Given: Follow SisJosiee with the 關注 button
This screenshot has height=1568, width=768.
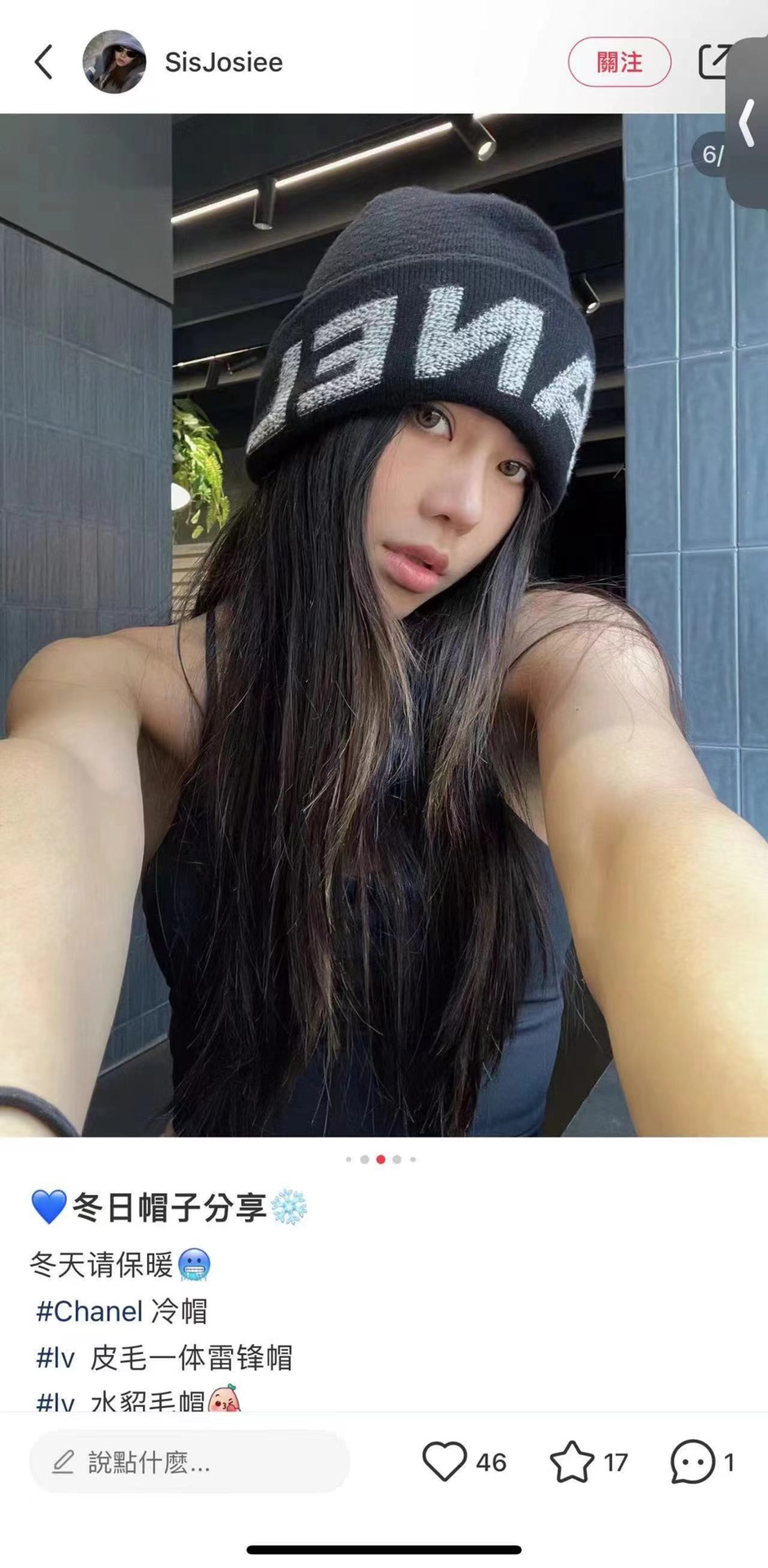Looking at the screenshot, I should [x=619, y=62].
